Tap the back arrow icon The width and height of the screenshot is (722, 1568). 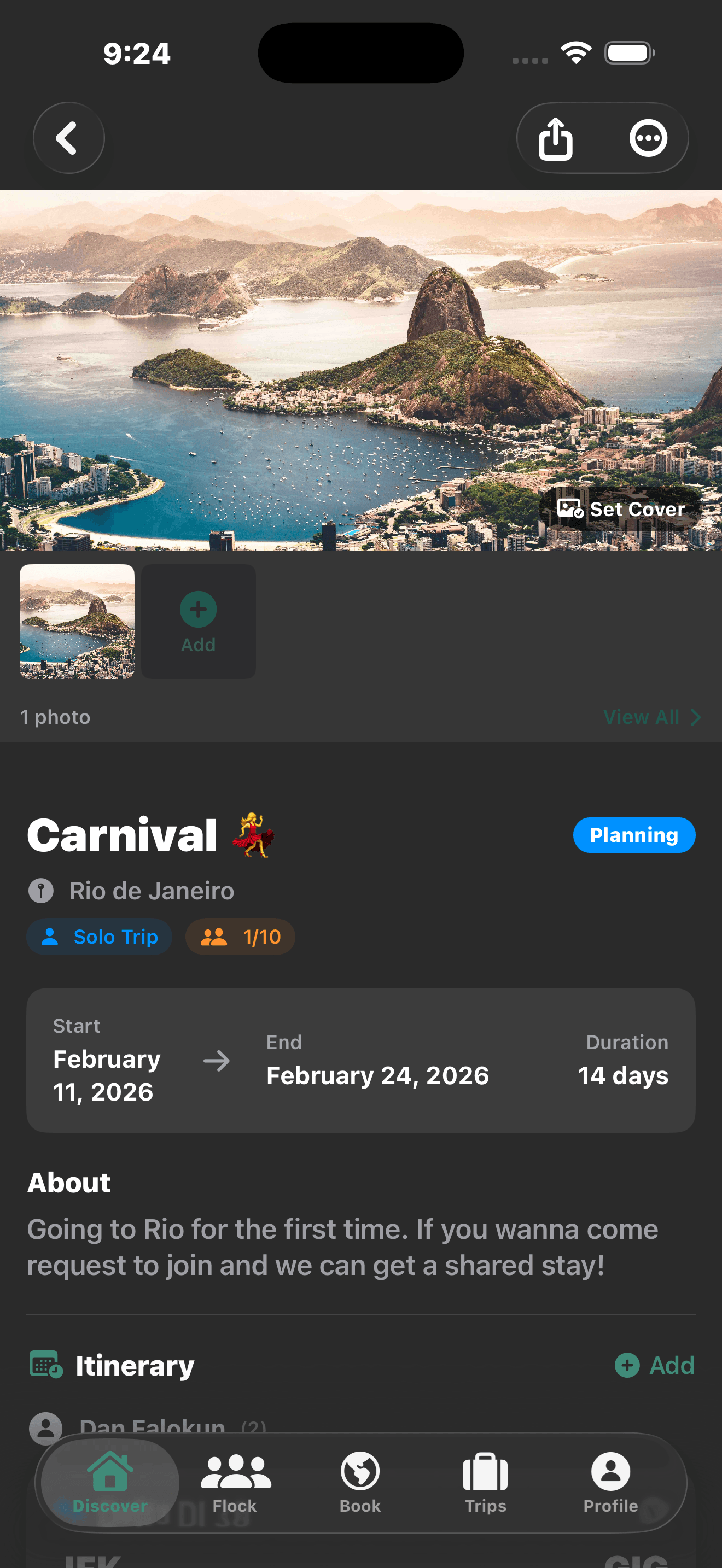click(x=68, y=138)
